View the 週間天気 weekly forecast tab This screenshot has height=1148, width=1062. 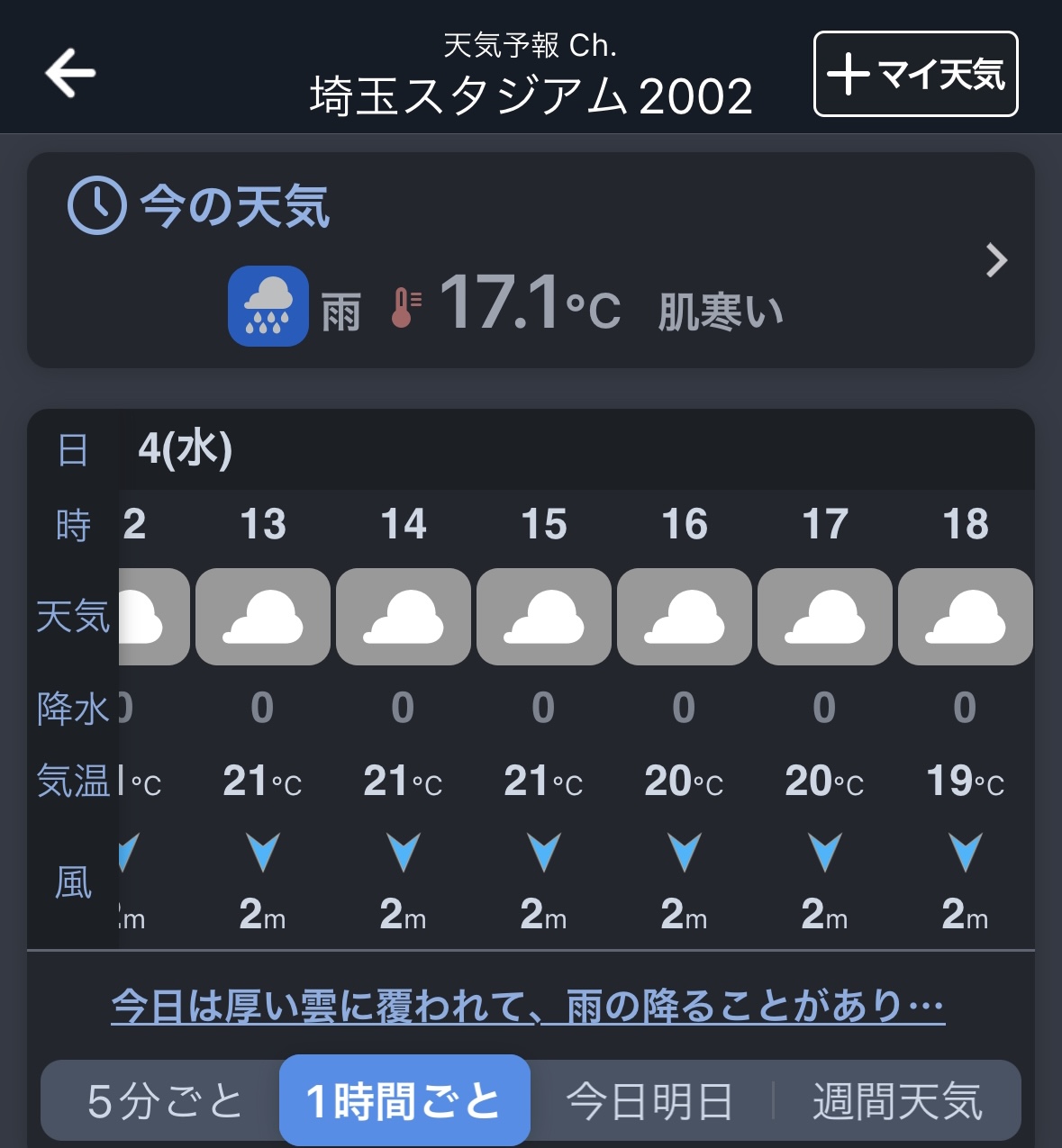click(x=896, y=1101)
